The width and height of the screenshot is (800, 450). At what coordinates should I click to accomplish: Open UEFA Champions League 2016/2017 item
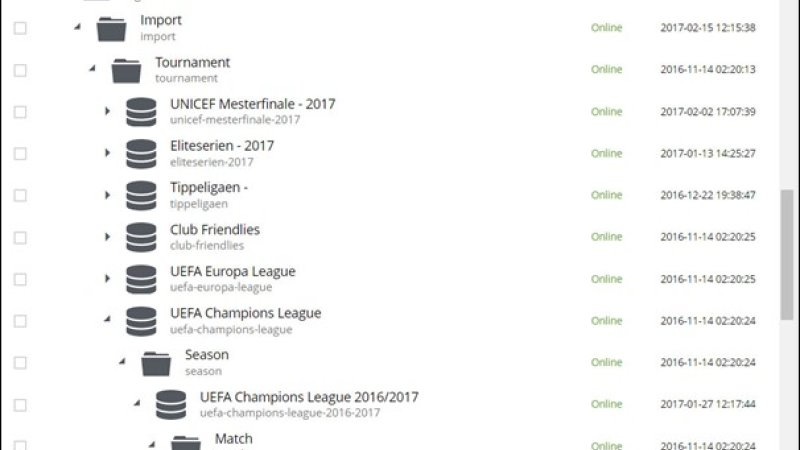point(308,397)
